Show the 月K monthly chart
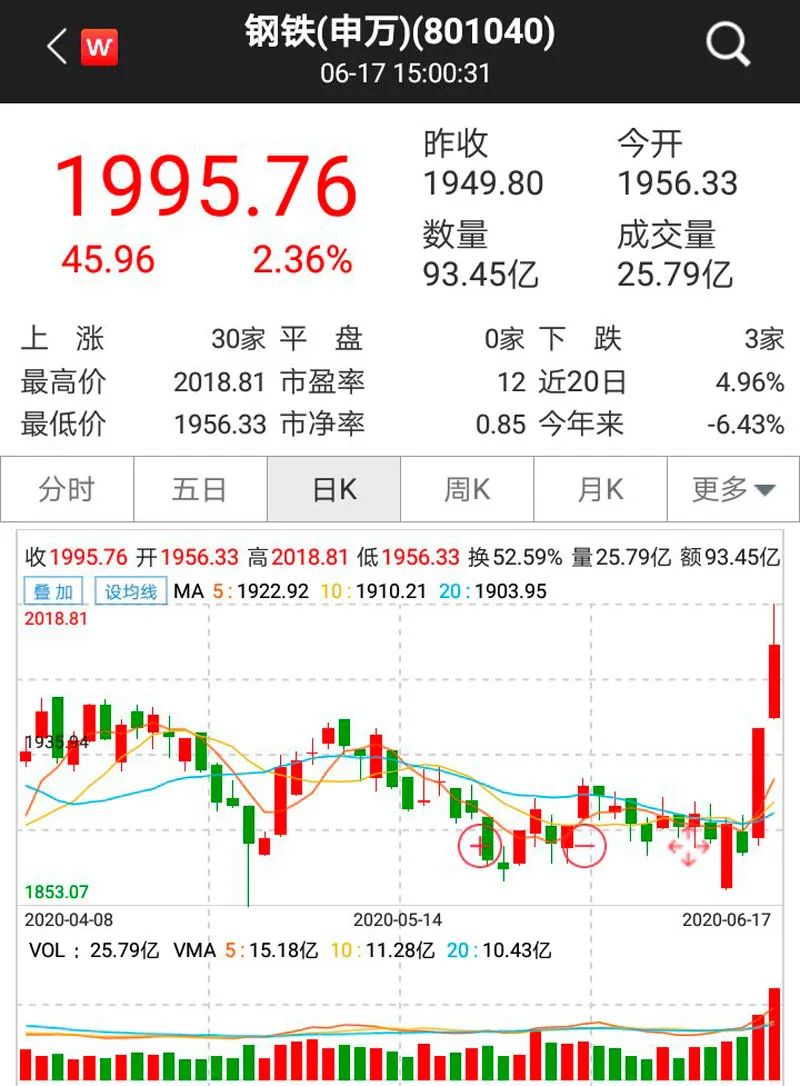This screenshot has height=1086, width=800. pyautogui.click(x=600, y=490)
